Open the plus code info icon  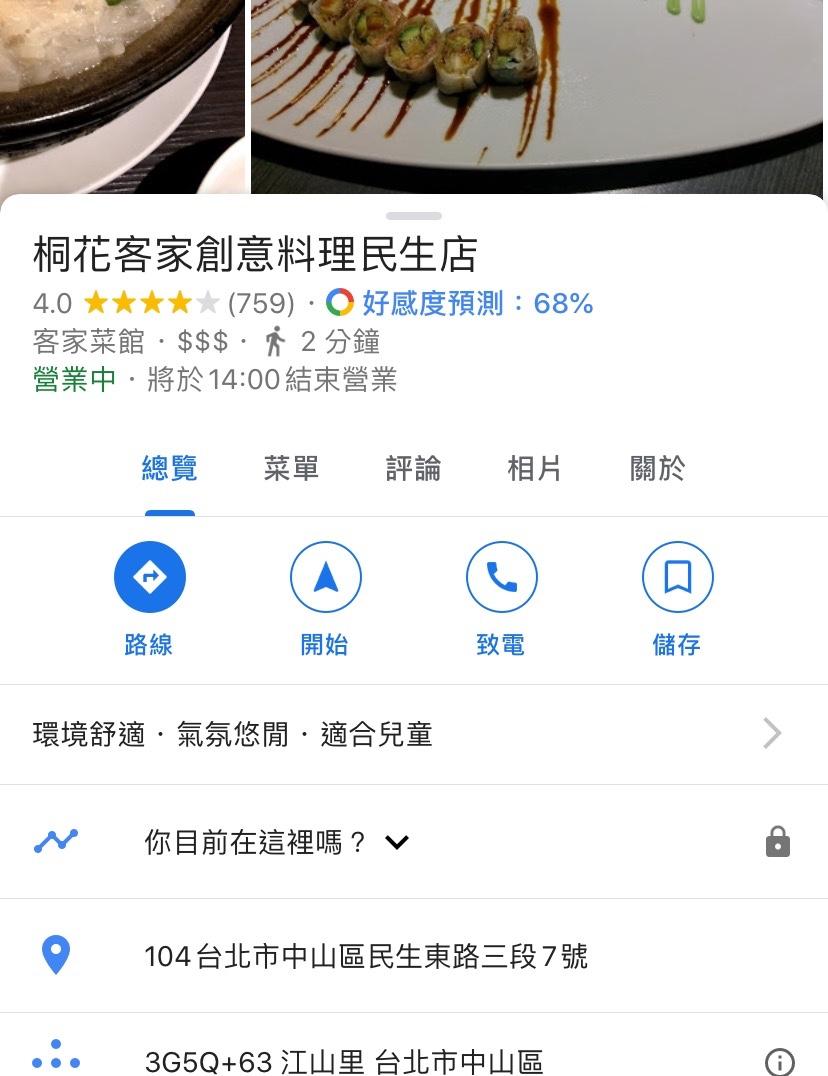click(x=779, y=1061)
